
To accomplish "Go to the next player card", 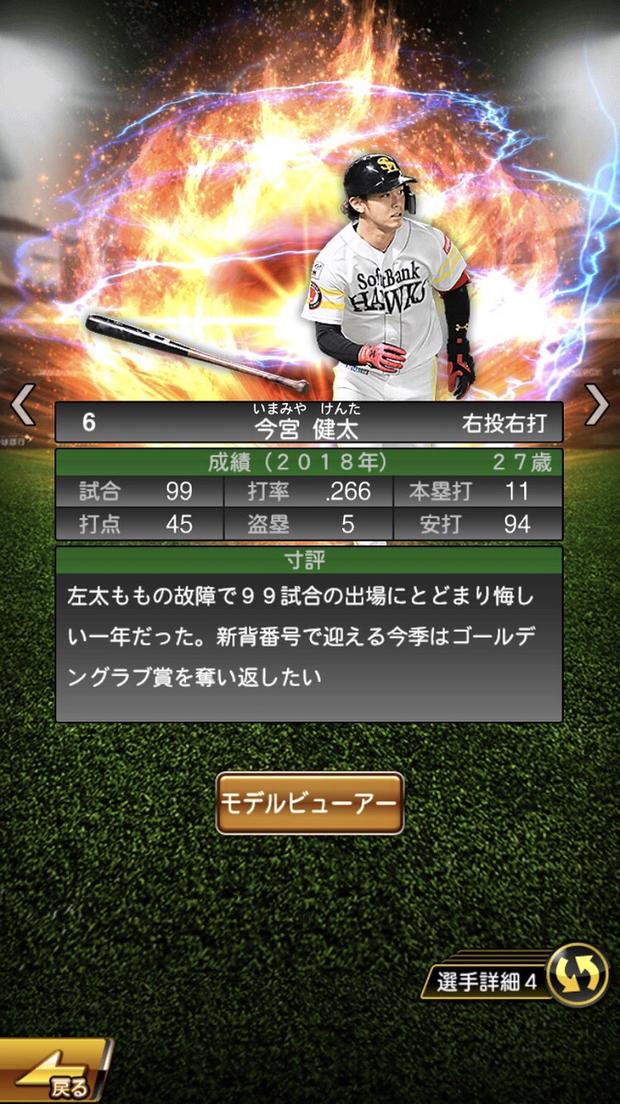I will click(597, 405).
